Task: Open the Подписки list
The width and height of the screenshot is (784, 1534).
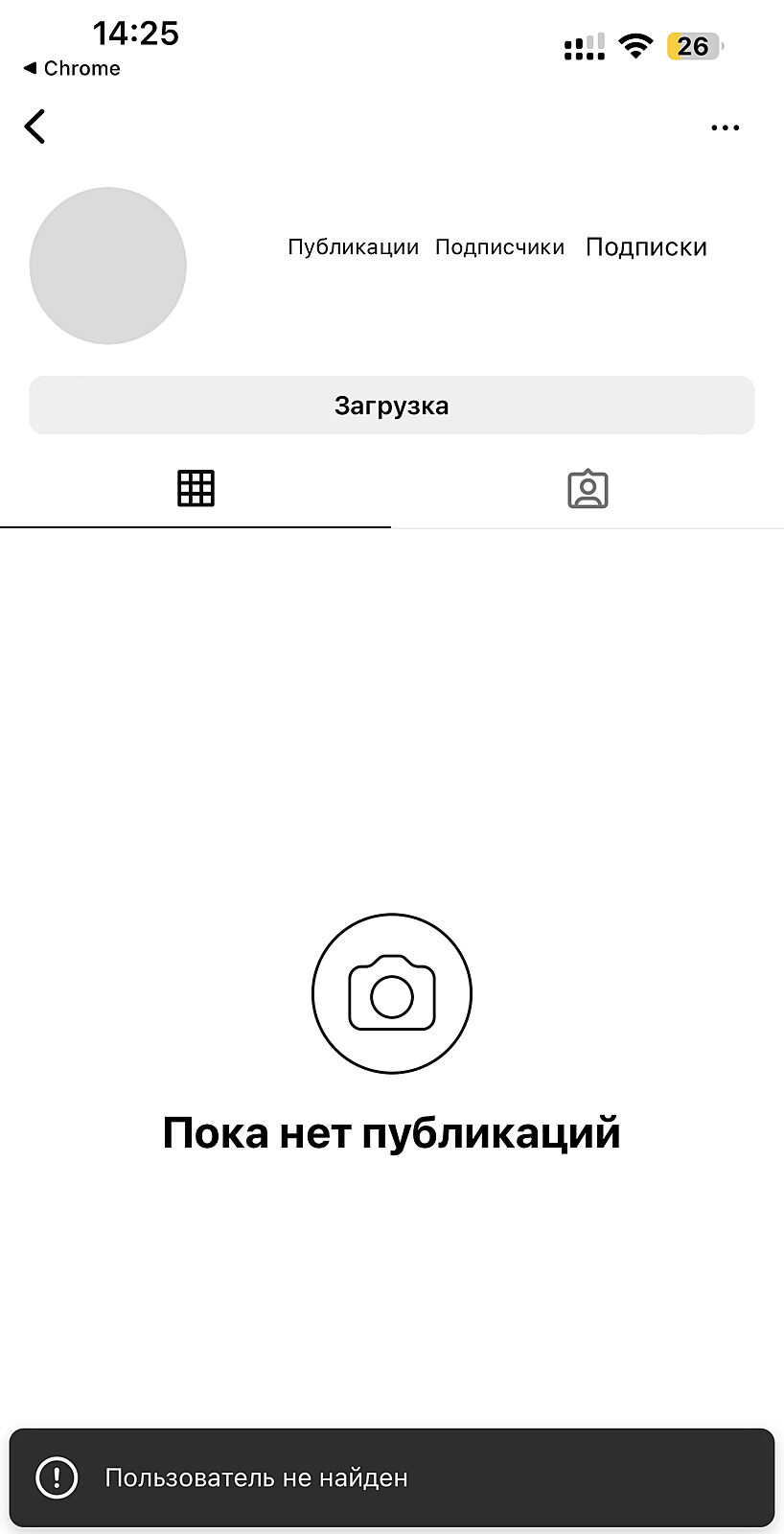Action: [x=646, y=247]
